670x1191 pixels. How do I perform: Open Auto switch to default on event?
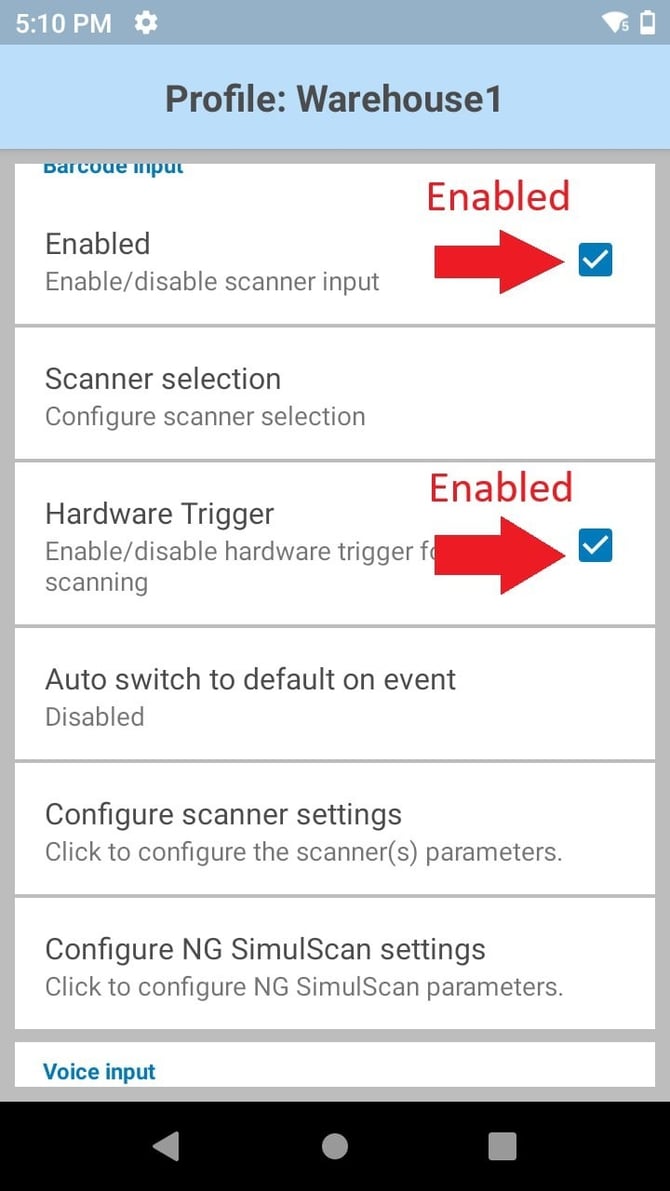(334, 696)
